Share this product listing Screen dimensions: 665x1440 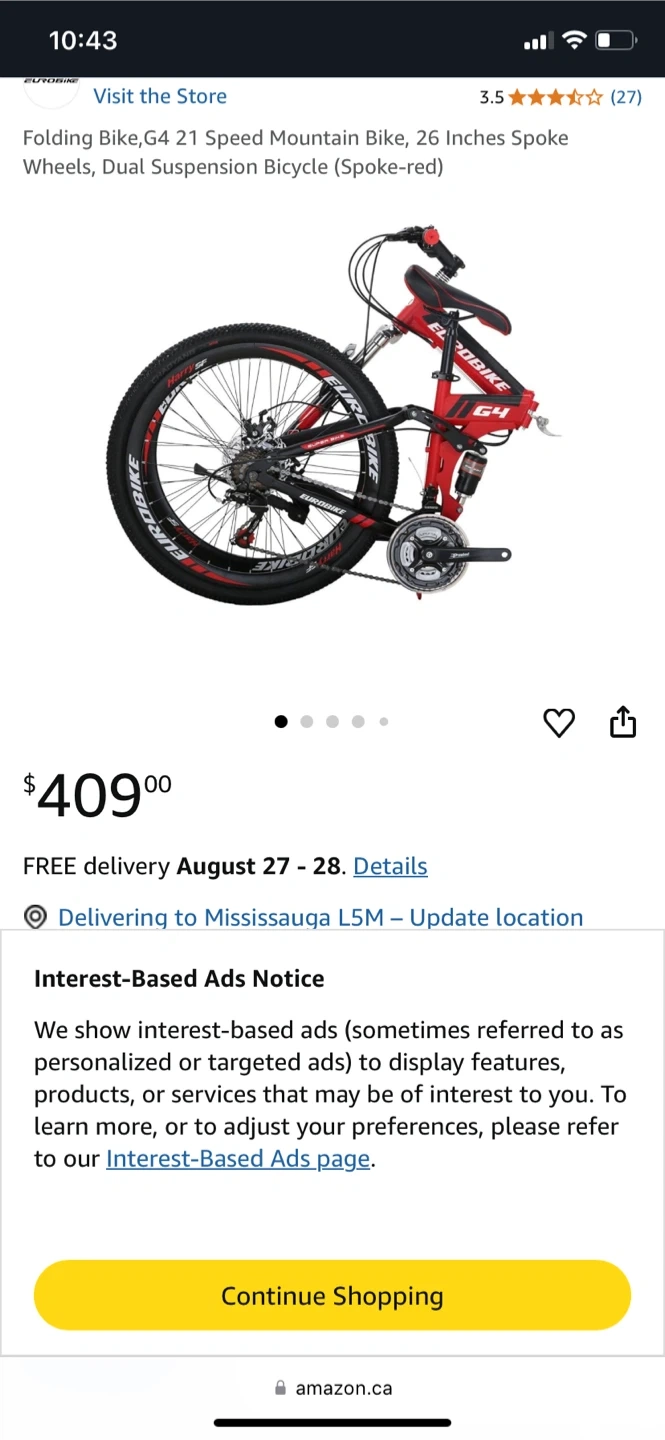coord(623,721)
